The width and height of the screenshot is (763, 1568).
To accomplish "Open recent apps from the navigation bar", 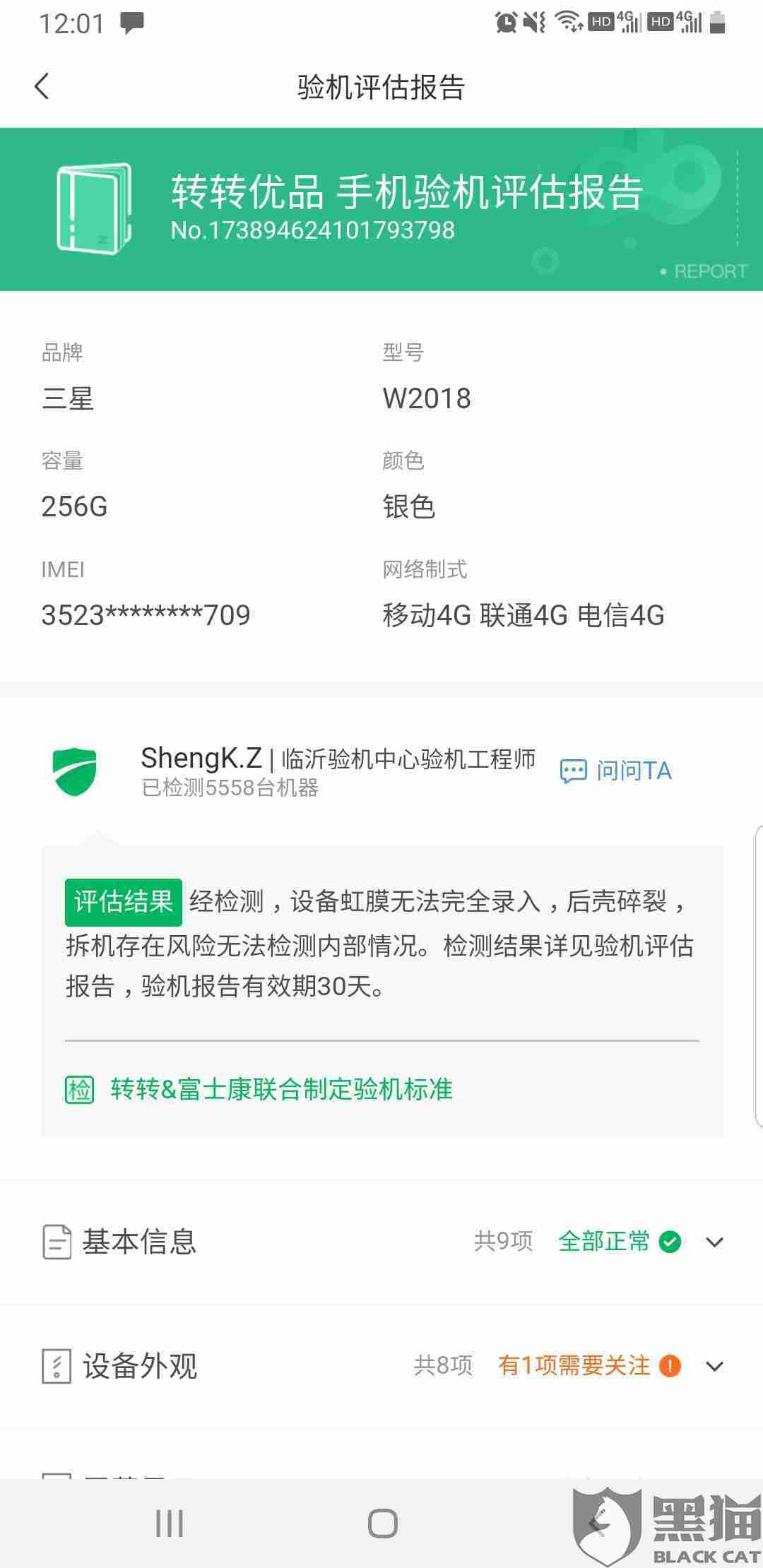I will (x=170, y=1524).
